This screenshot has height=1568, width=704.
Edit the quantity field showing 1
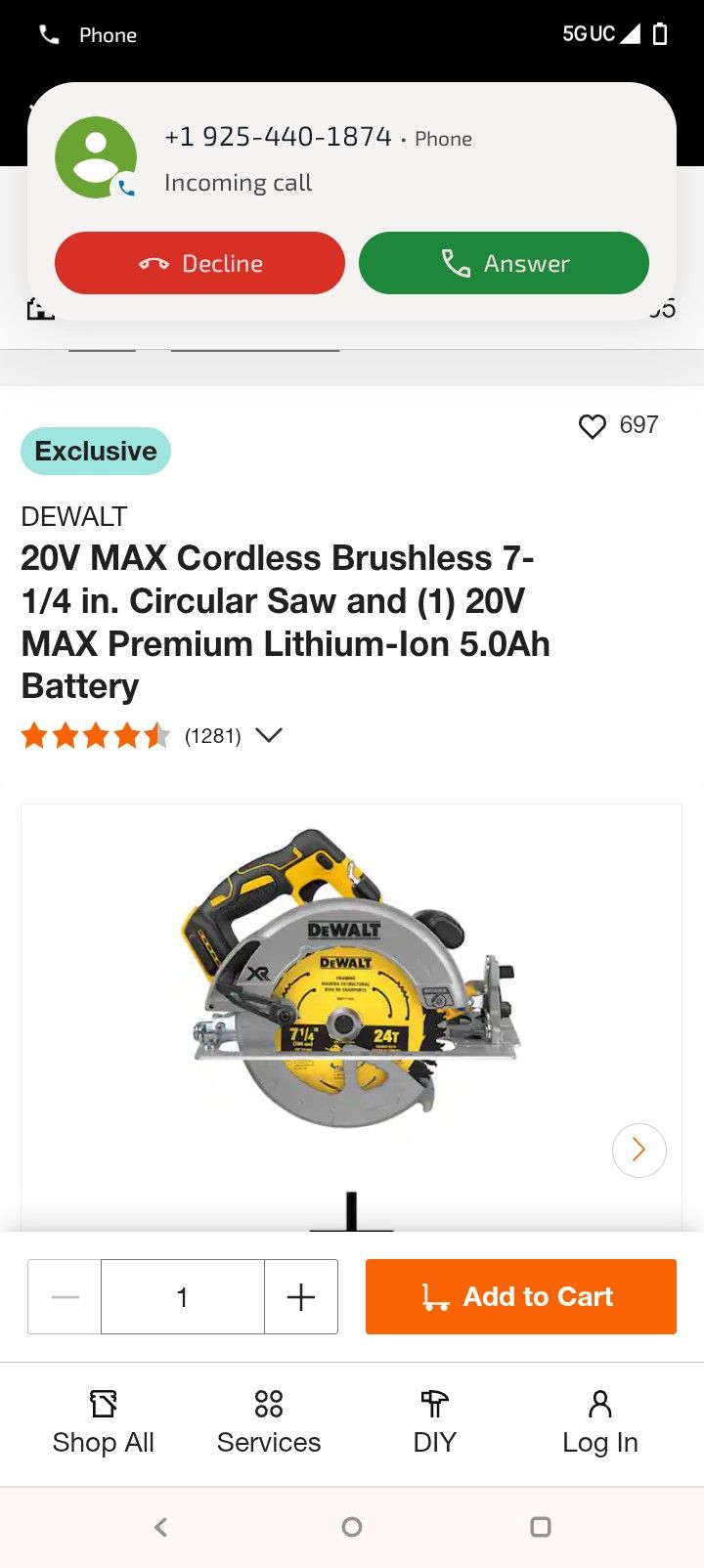(x=183, y=1296)
